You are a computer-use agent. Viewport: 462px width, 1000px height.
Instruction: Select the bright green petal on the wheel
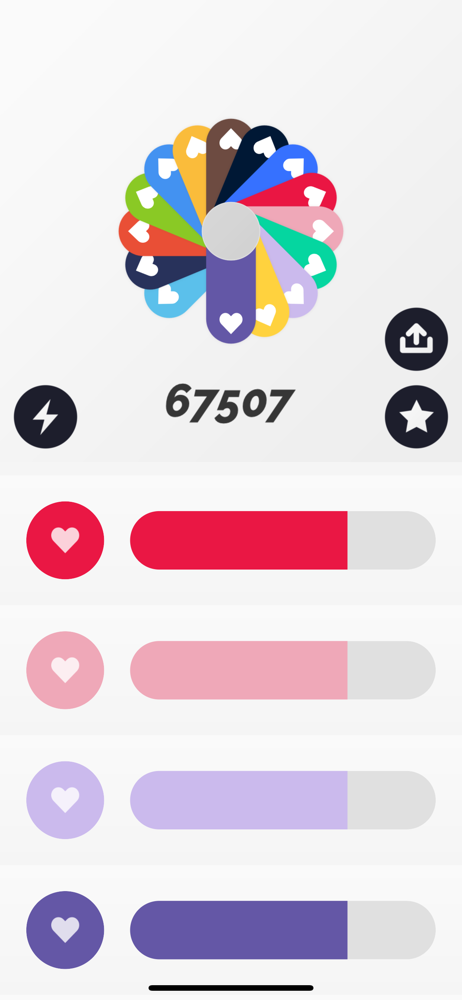[x=151, y=201]
